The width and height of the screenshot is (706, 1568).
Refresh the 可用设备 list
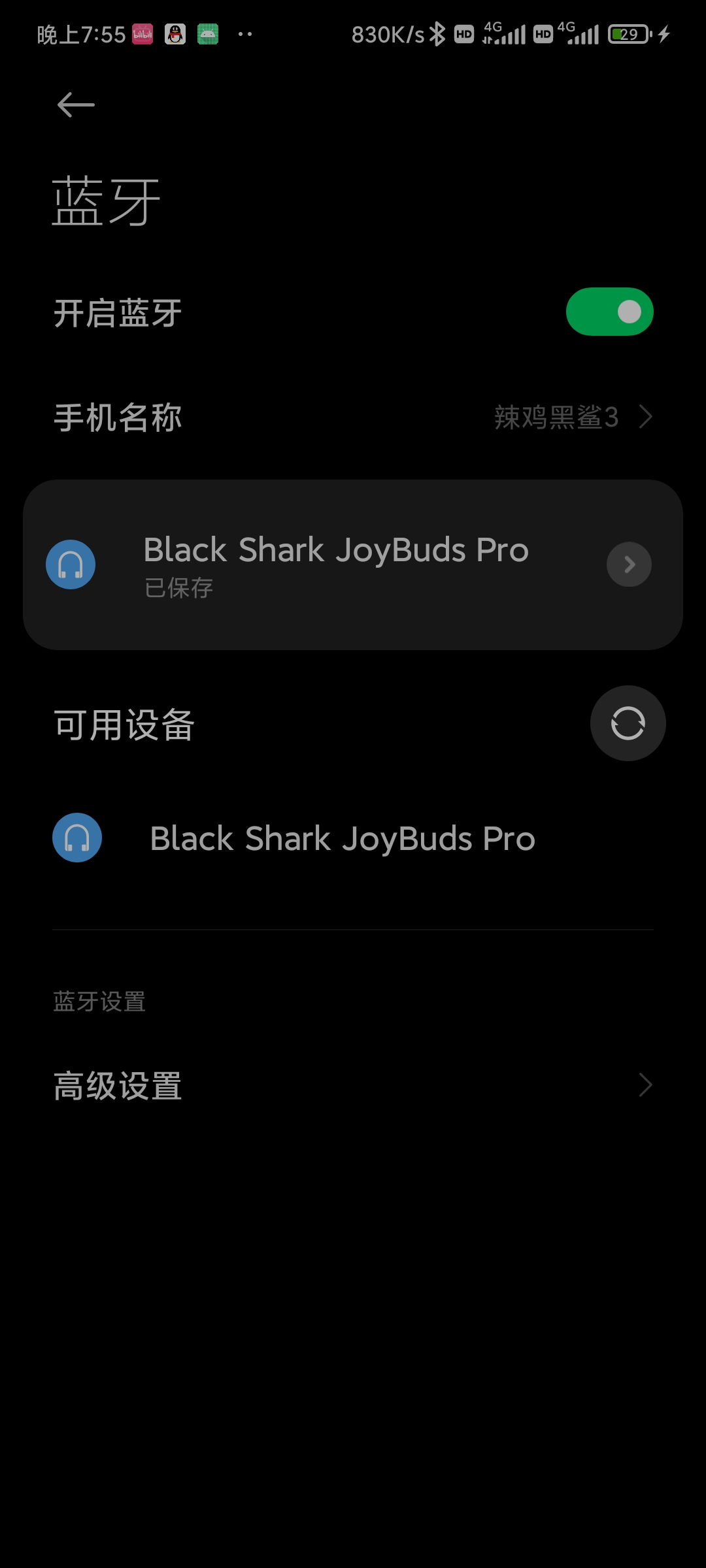point(628,723)
